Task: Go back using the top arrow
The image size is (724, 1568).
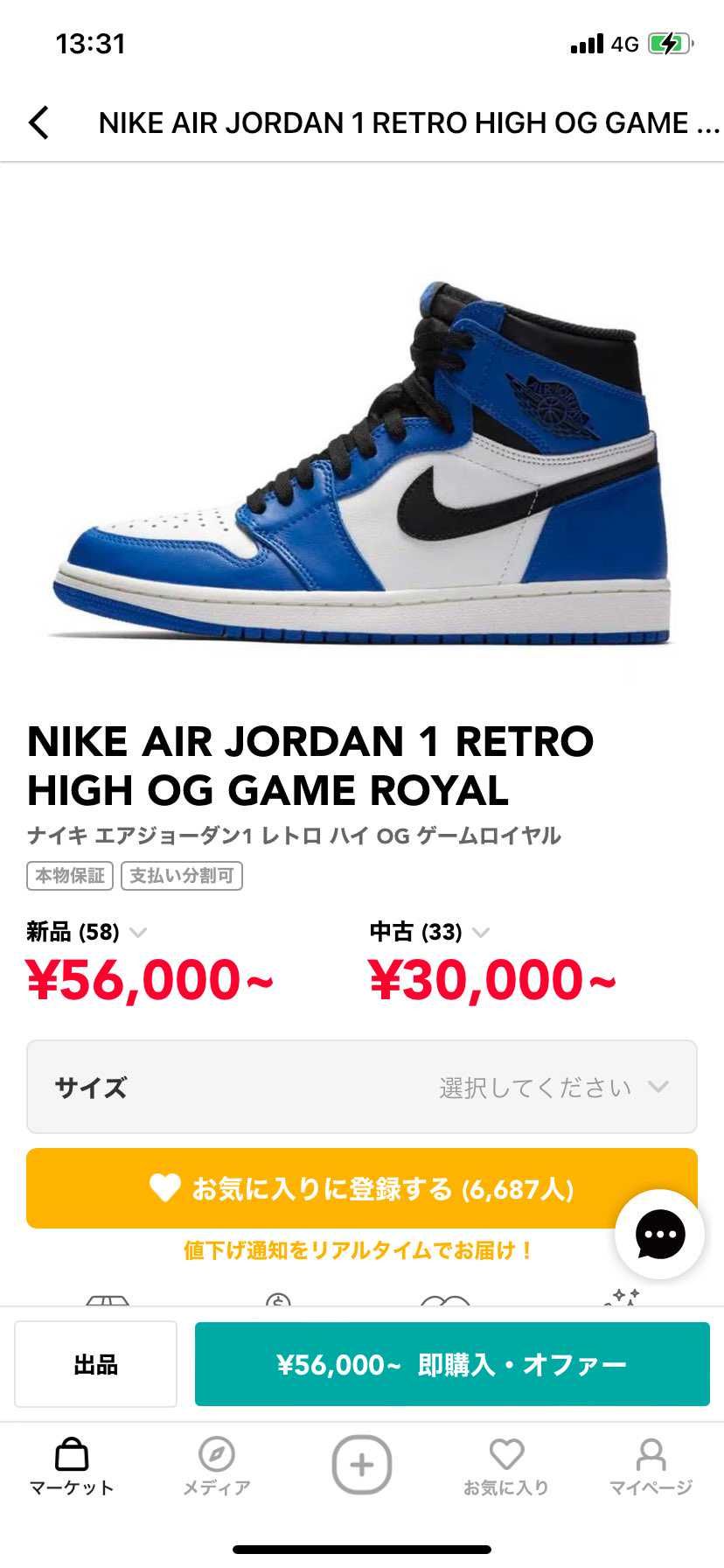Action: (39, 122)
